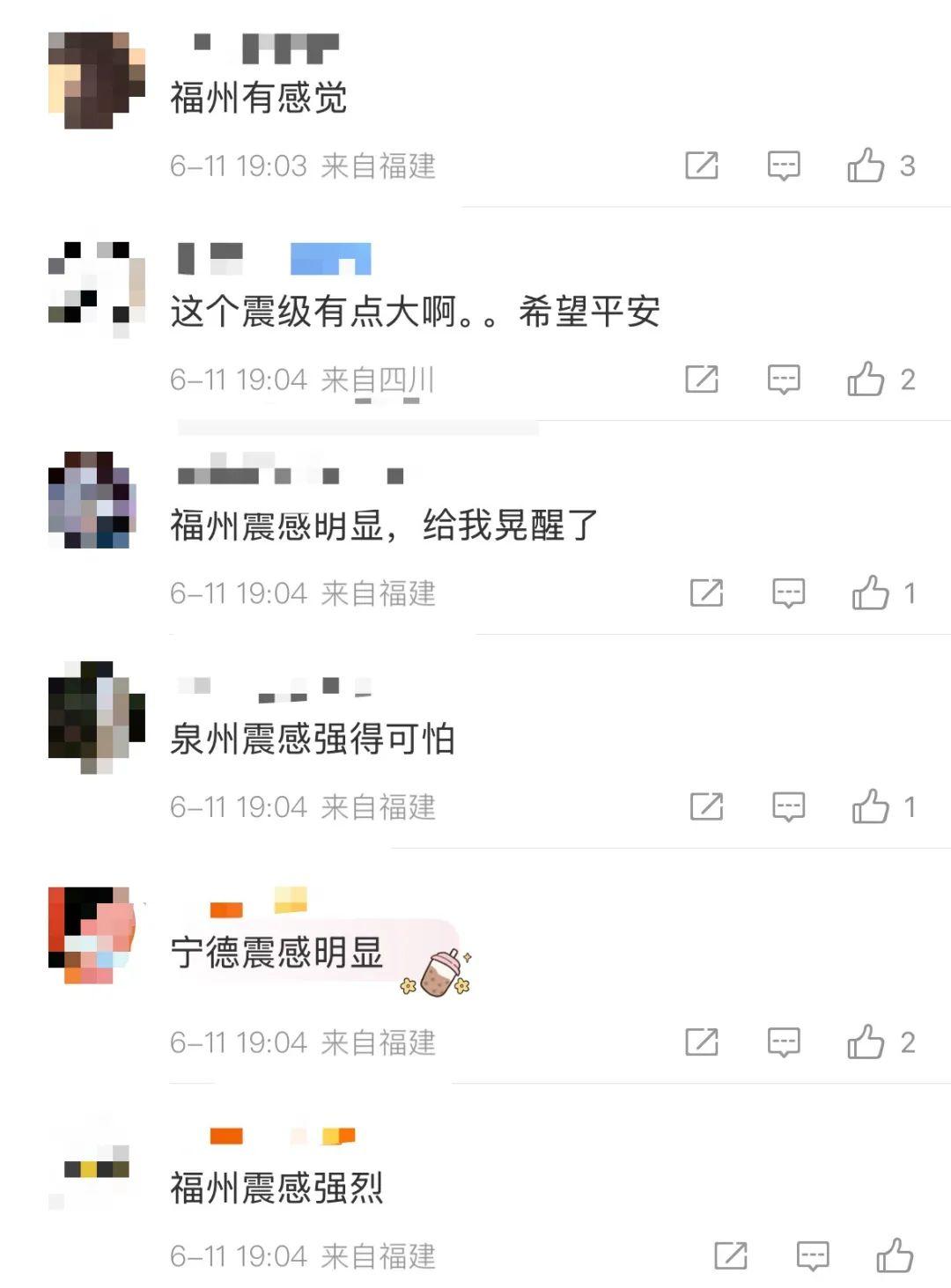Repost the comment '泉州震感强得可怕'

point(706,806)
